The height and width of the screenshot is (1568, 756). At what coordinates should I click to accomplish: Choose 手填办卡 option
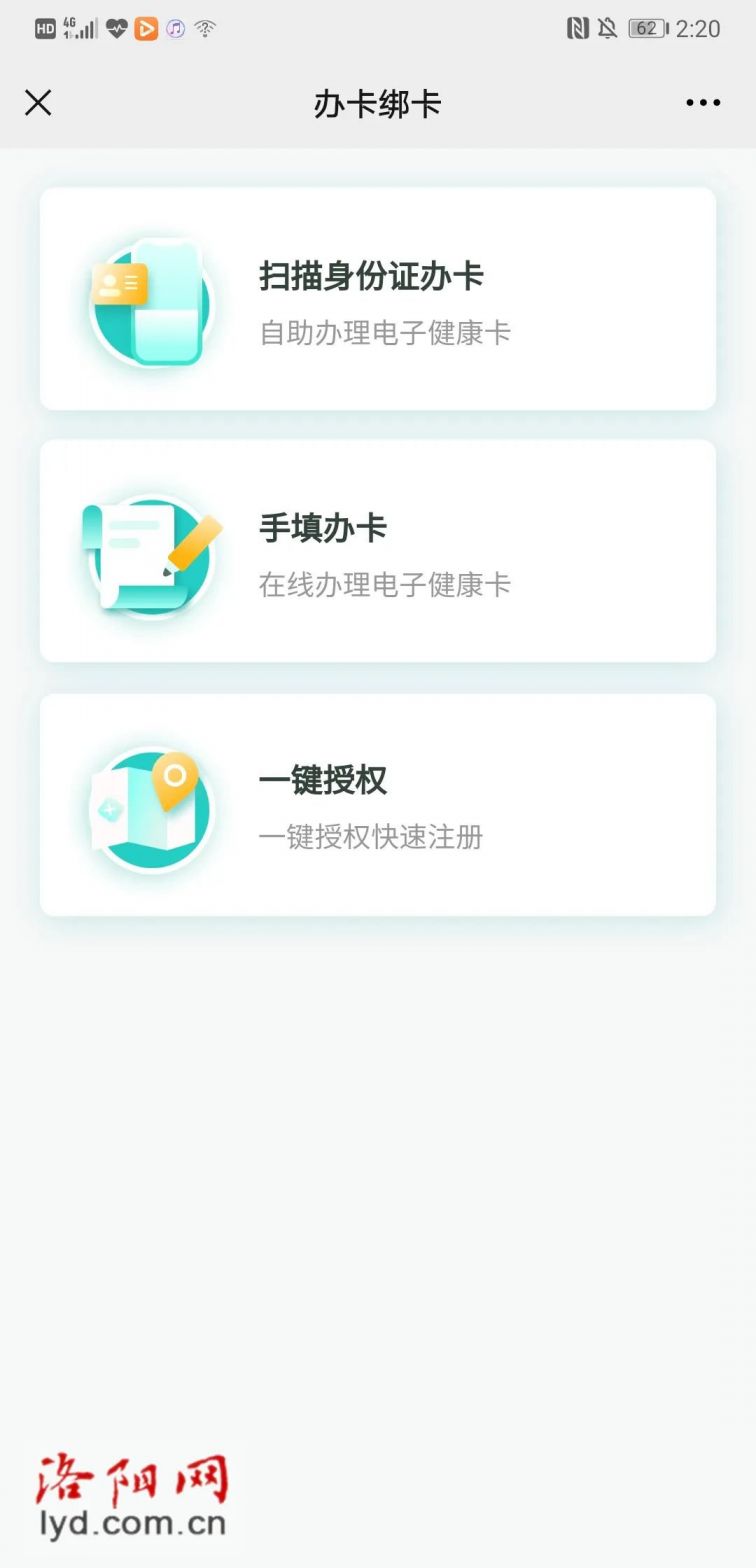click(x=378, y=551)
